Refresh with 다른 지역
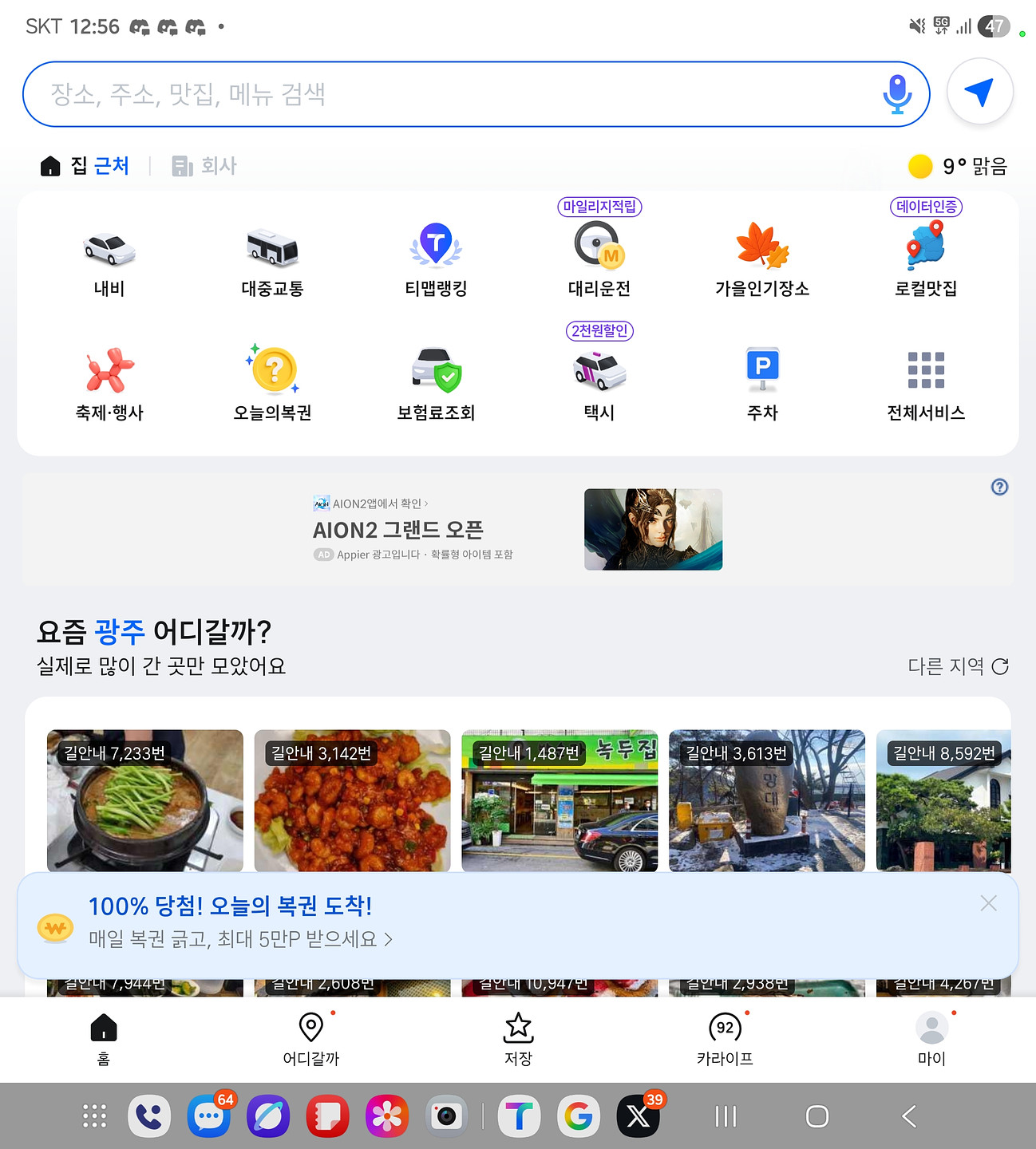Image resolution: width=1036 pixels, height=1149 pixels. point(958,666)
